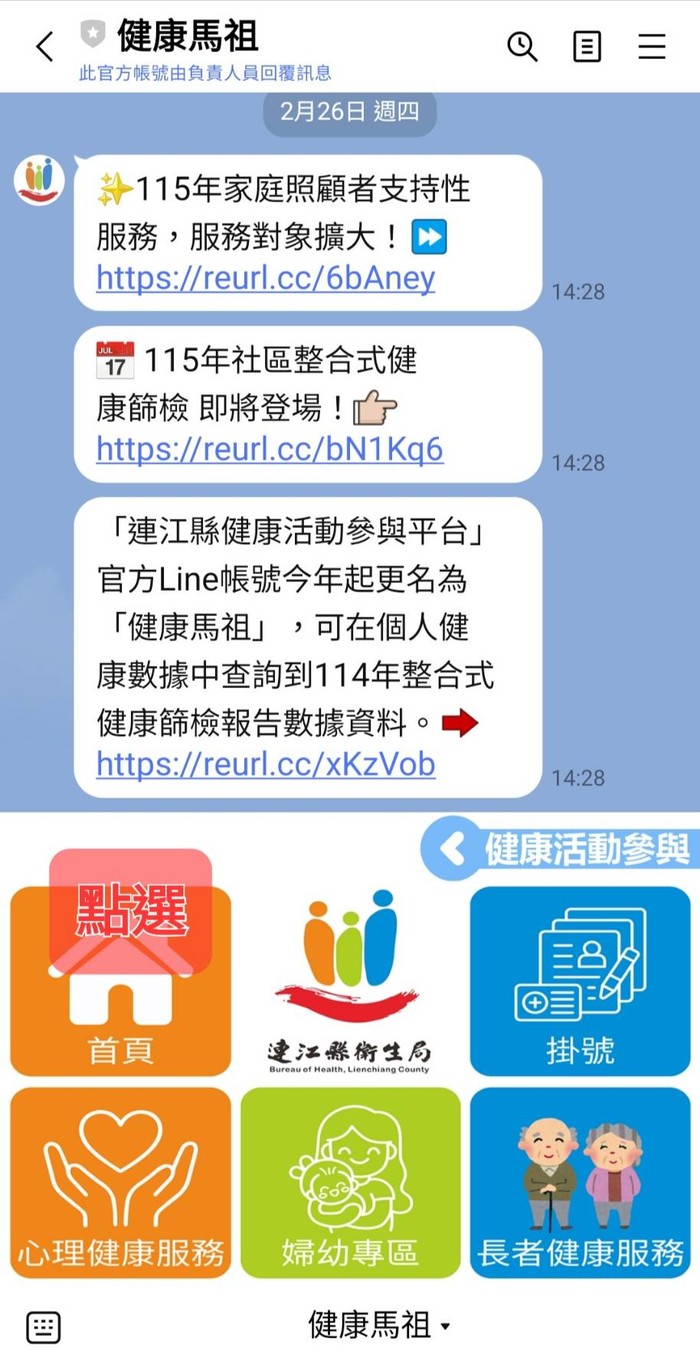Open the 健康馬祖 account avatar
This screenshot has height=1372, width=700.
pos(39,181)
